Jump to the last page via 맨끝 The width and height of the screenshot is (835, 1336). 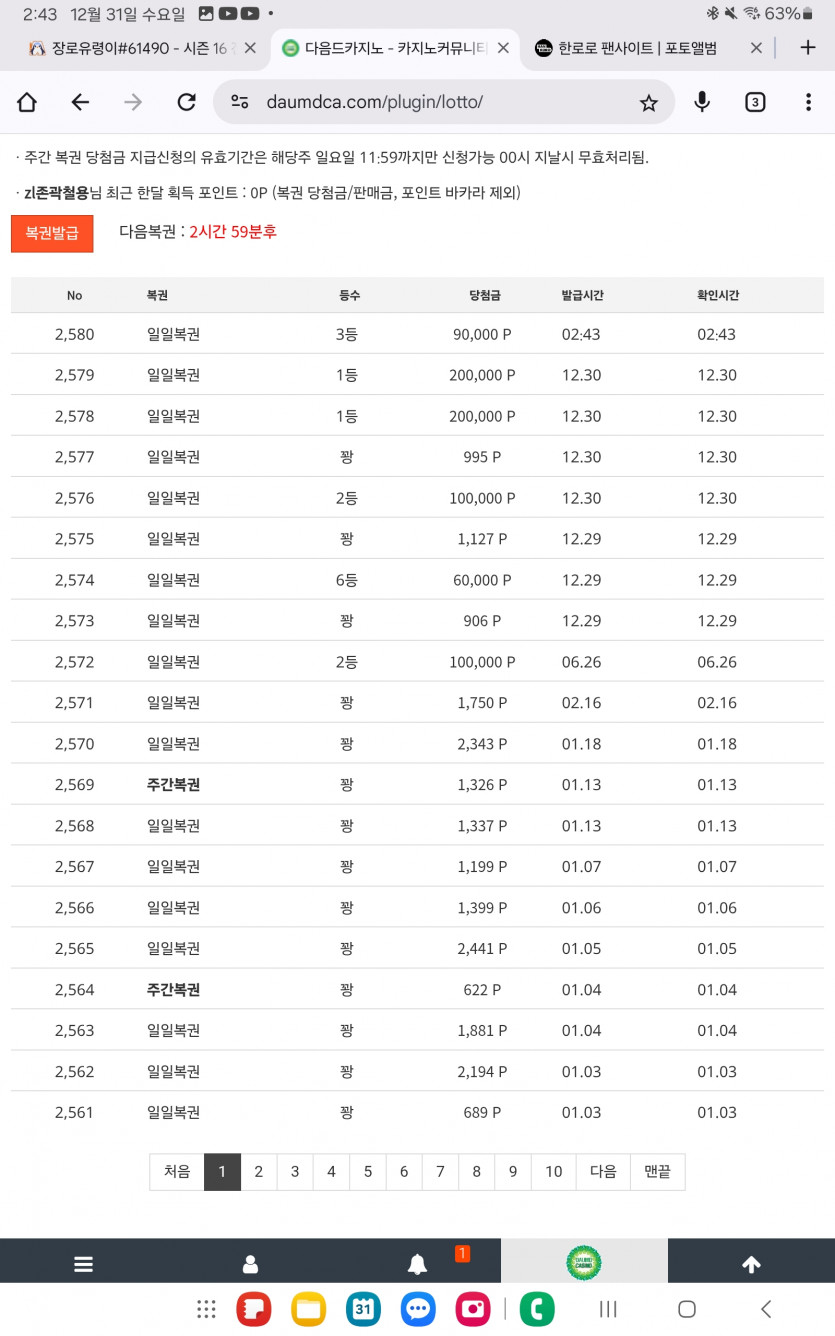[658, 1171]
